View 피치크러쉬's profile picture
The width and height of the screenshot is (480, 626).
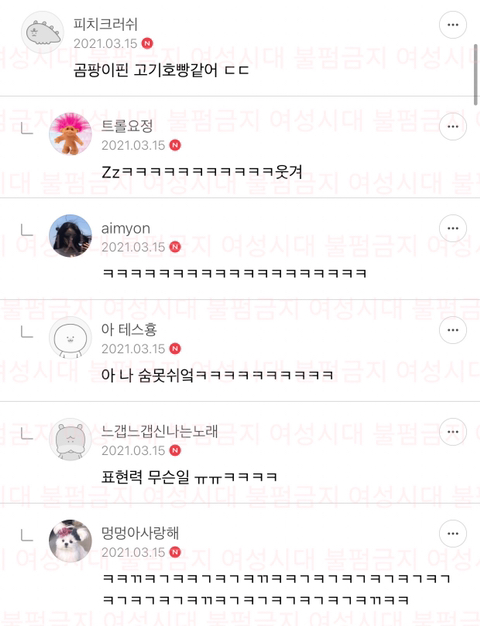click(42, 32)
